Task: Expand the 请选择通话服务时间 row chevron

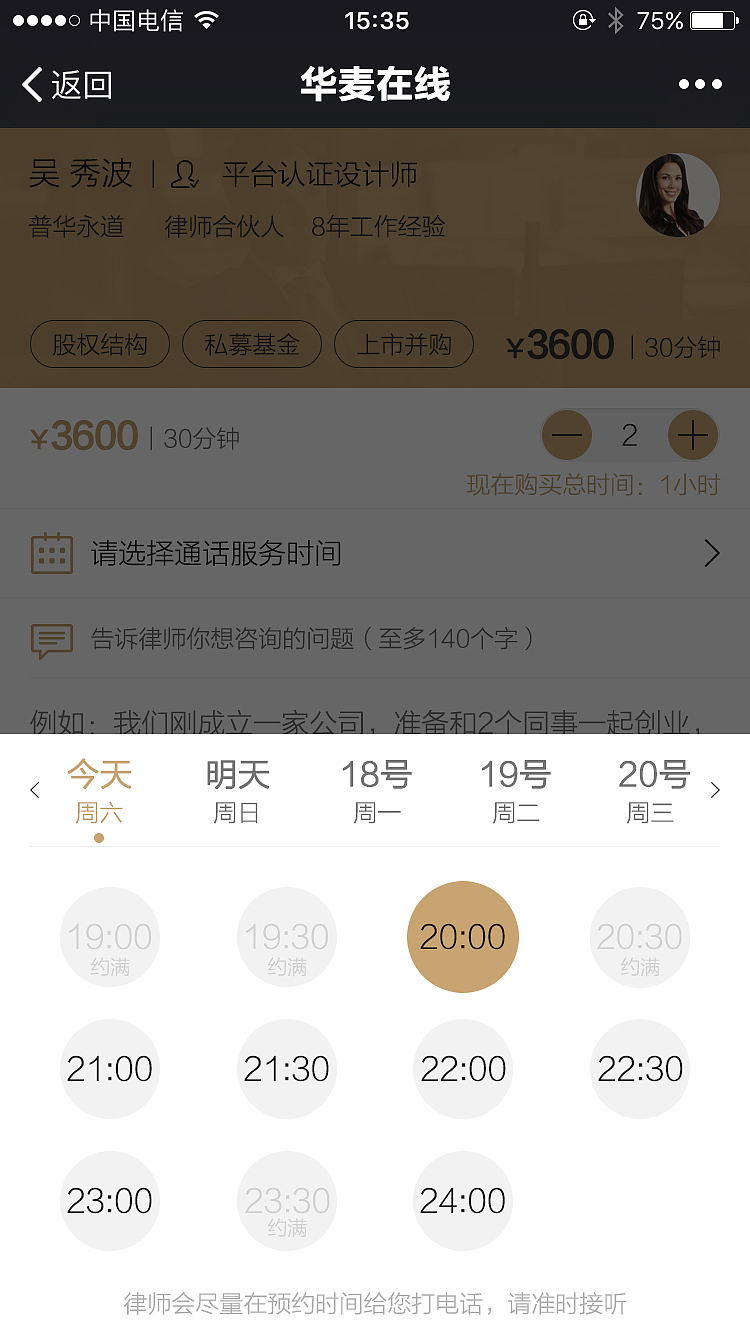Action: point(712,553)
